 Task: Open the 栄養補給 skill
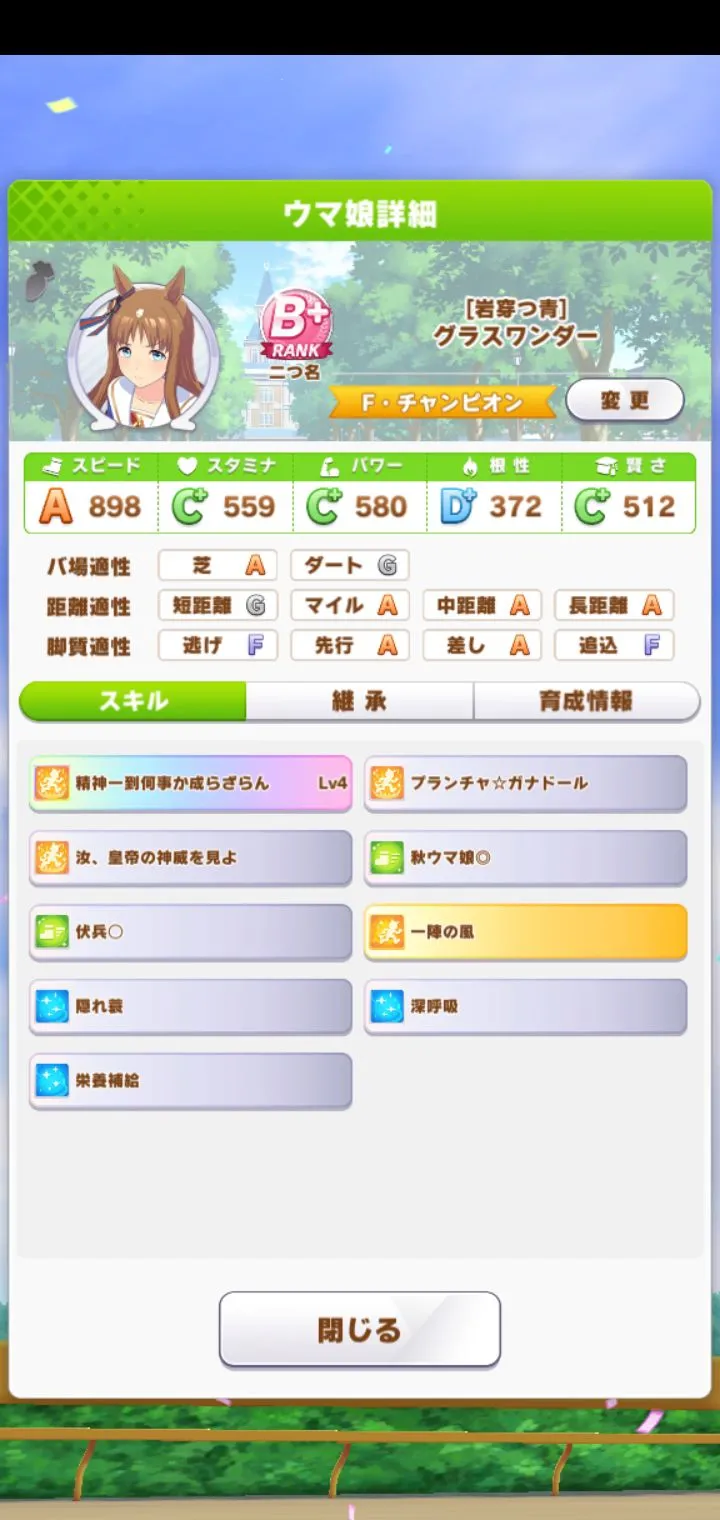coord(190,1080)
